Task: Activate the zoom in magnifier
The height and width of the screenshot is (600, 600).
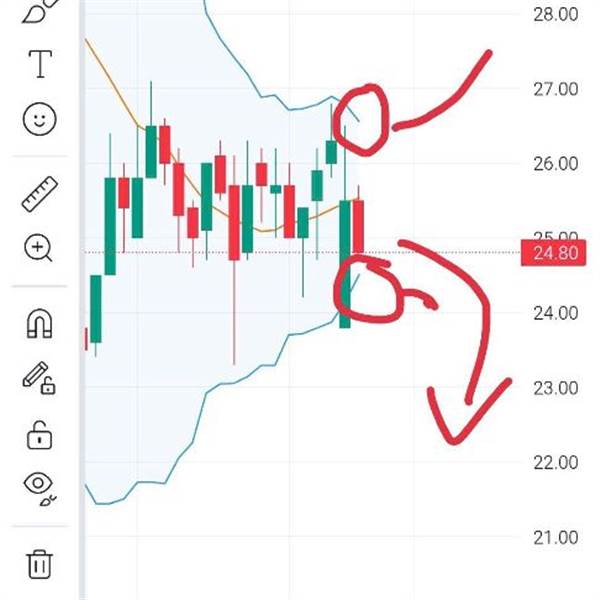Action: point(39,248)
